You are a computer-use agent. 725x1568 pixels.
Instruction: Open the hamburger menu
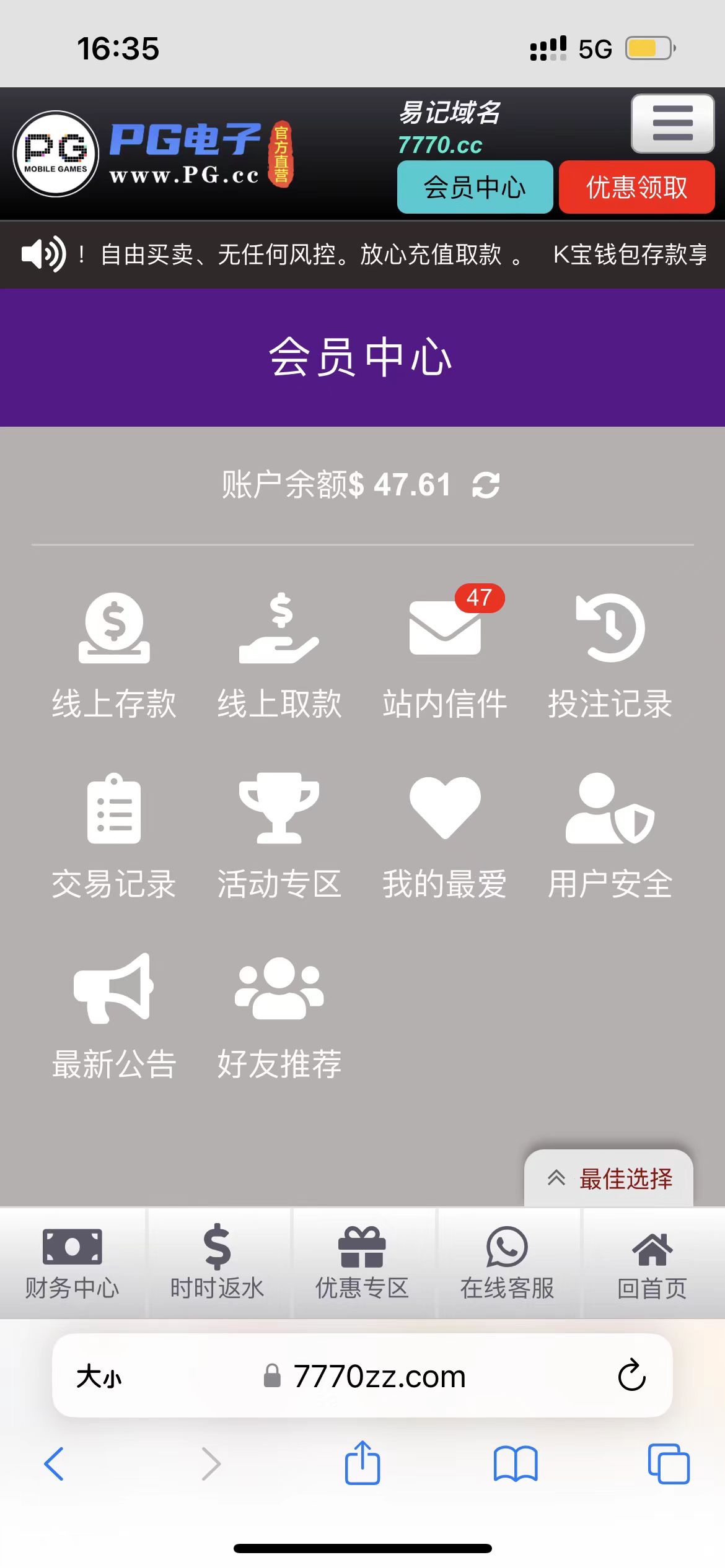(672, 123)
